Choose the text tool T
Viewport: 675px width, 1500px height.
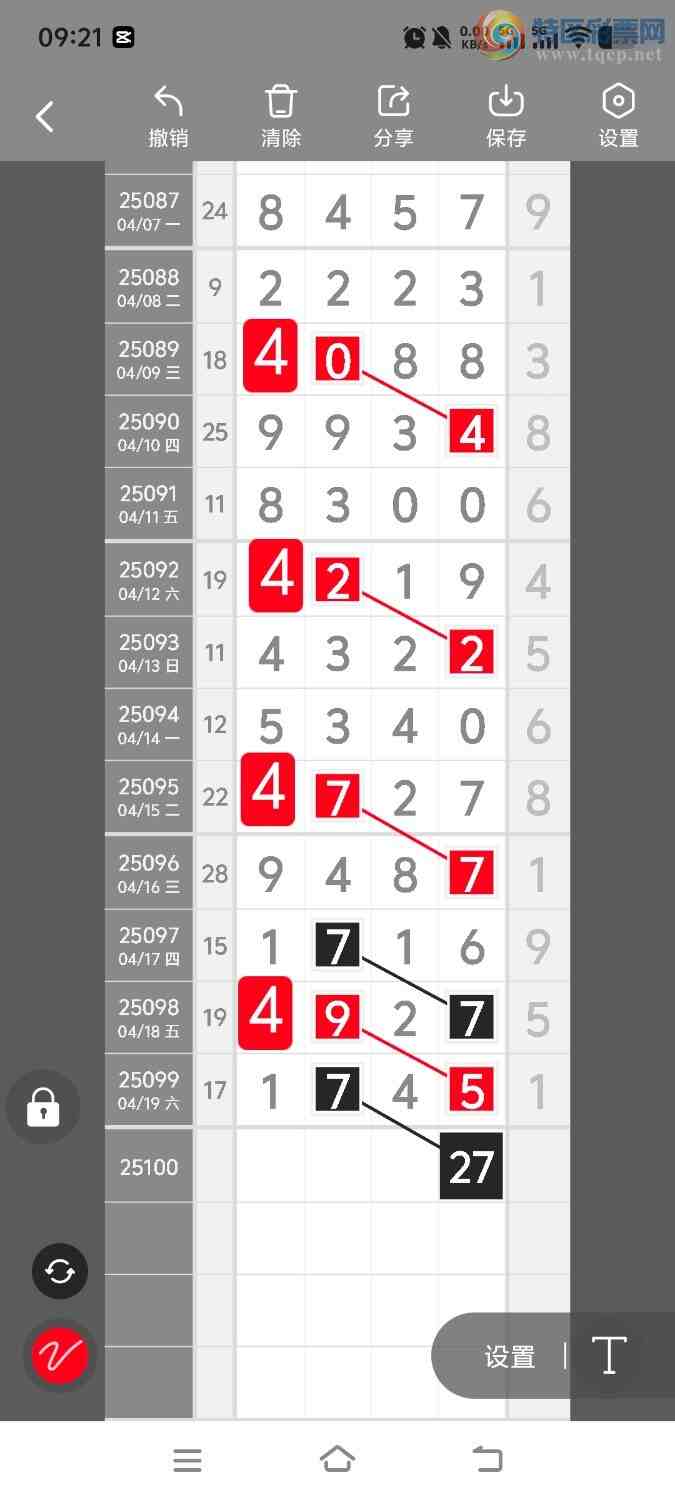608,1356
